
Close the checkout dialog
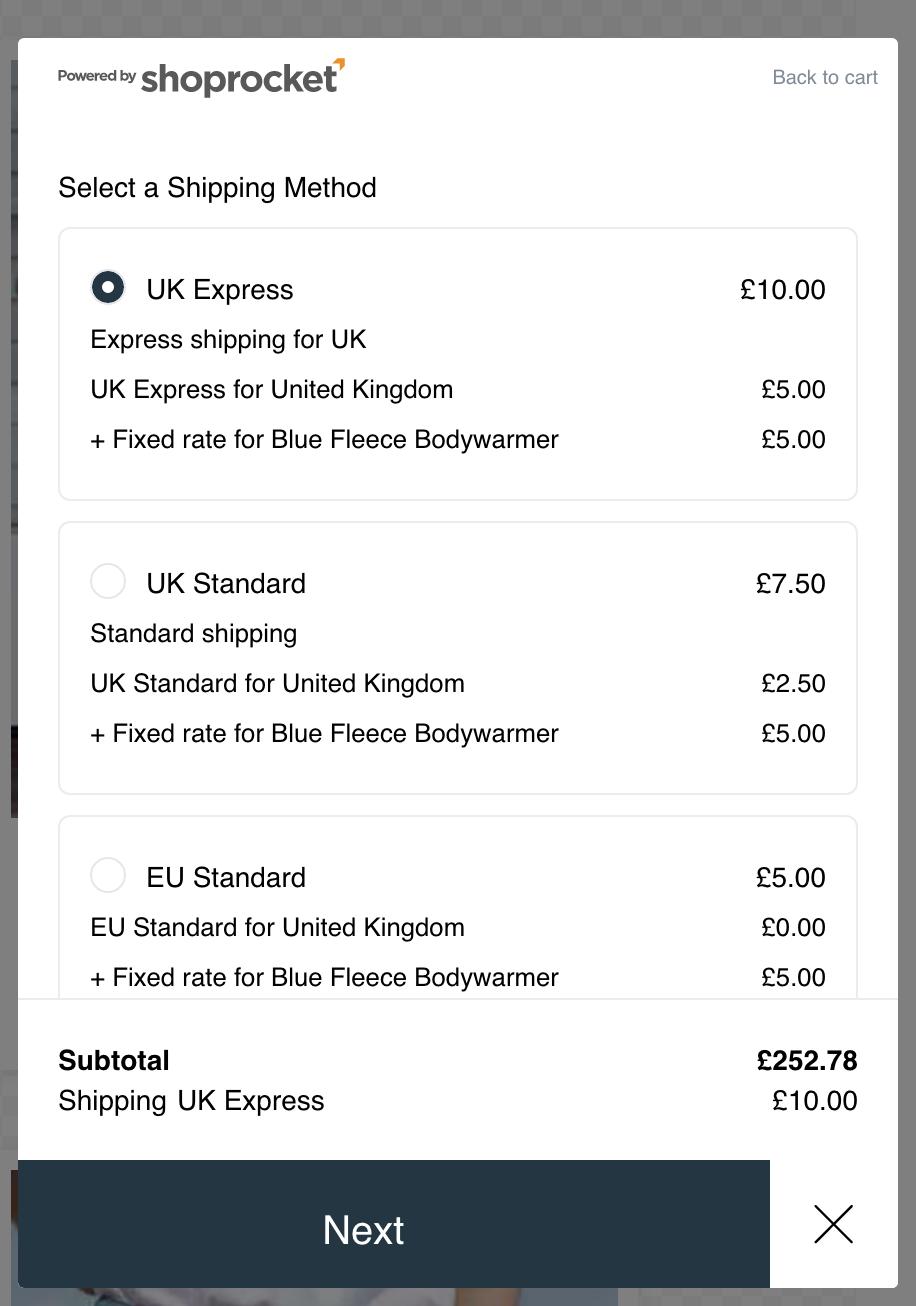point(833,1224)
